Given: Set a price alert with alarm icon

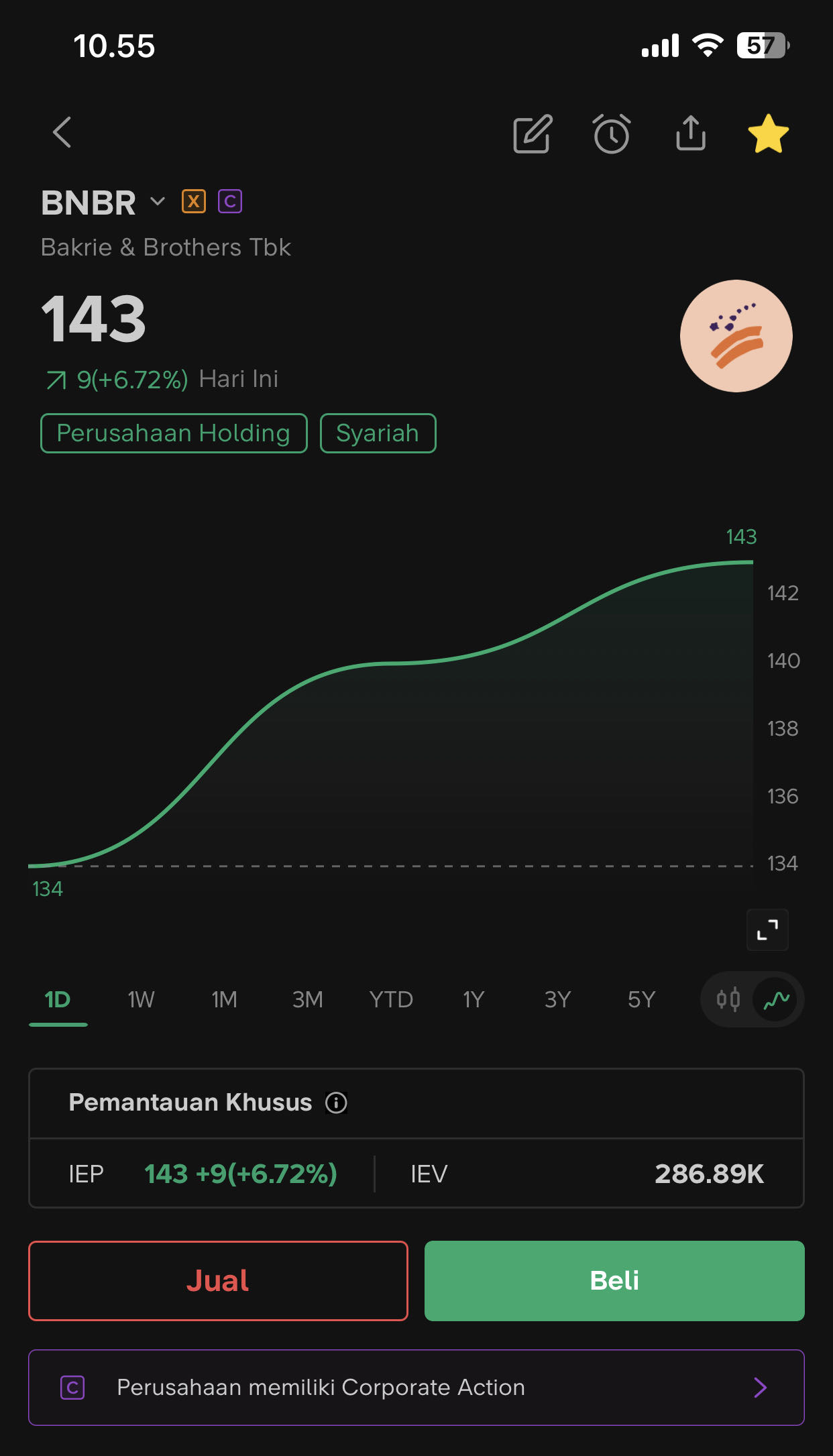Looking at the screenshot, I should coord(611,133).
